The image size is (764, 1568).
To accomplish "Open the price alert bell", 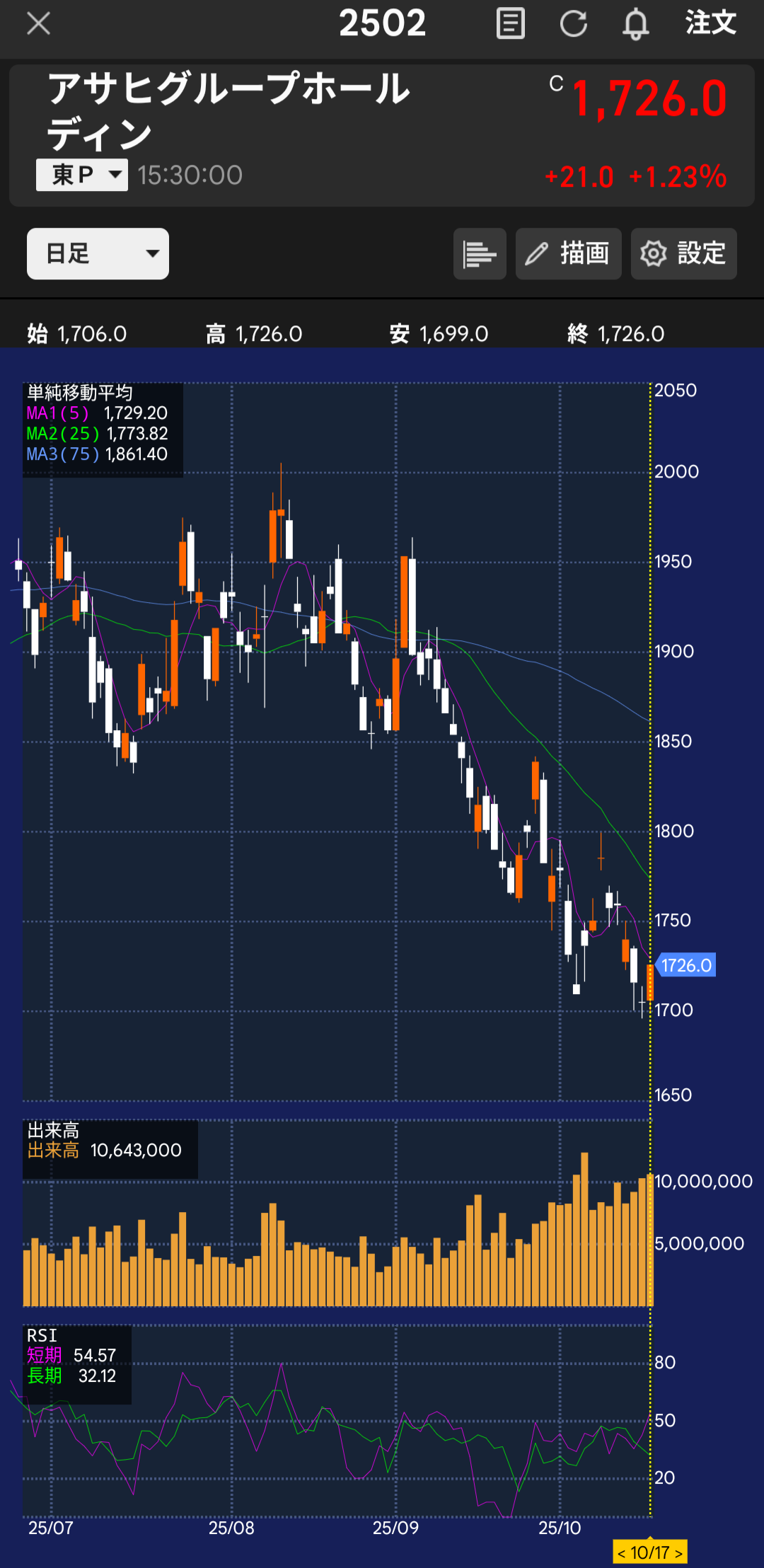I will [635, 24].
